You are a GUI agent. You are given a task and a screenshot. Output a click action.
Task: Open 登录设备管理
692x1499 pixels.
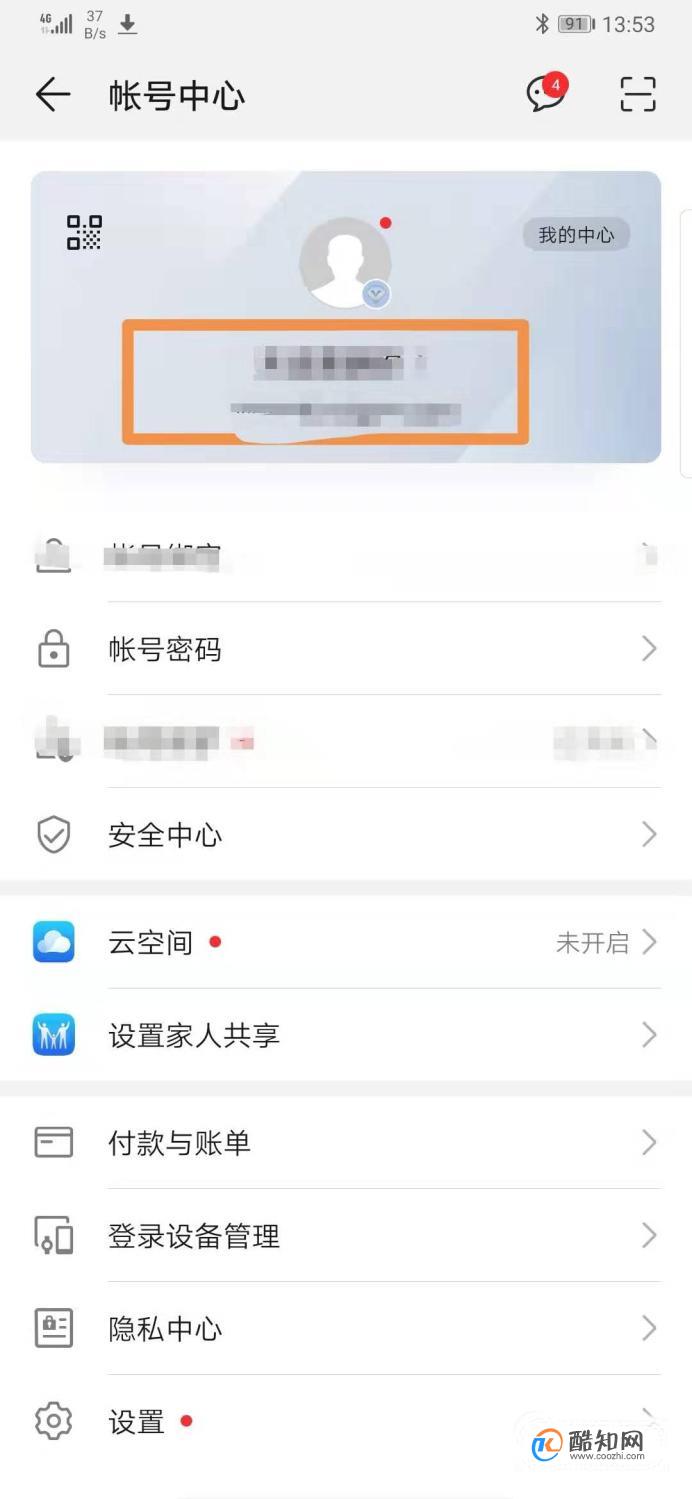(x=346, y=1235)
